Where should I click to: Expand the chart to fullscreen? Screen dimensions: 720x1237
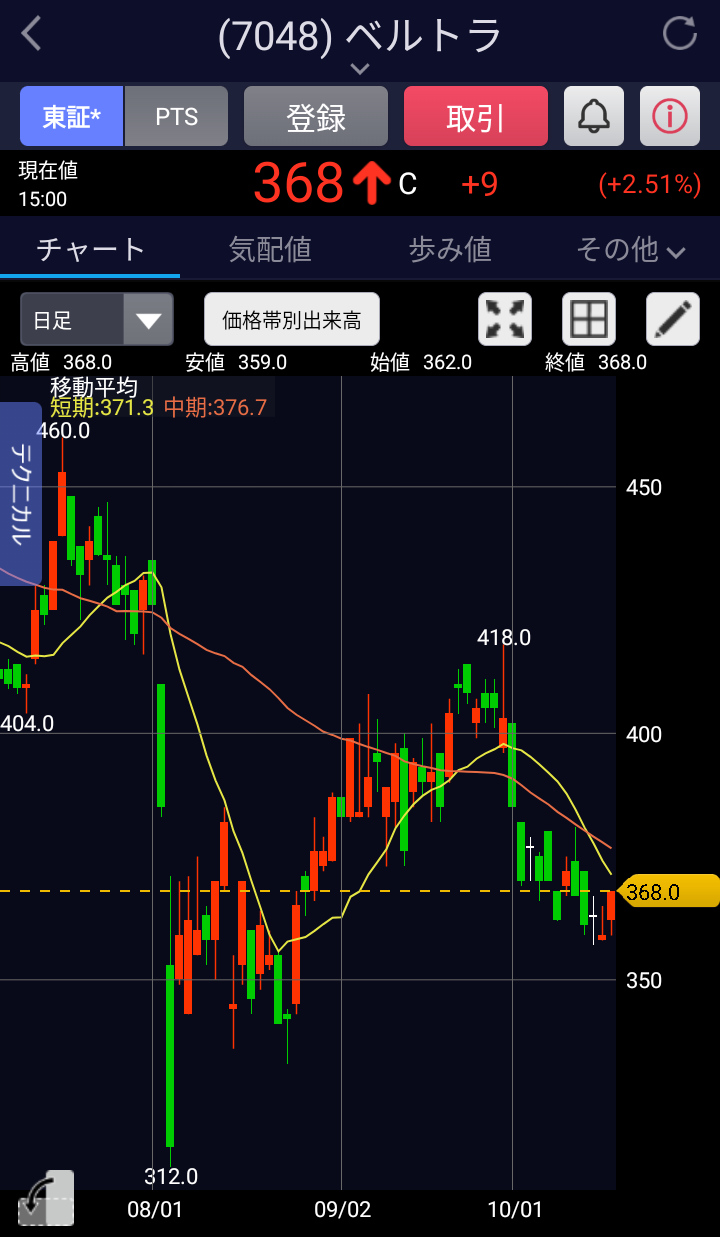[x=505, y=319]
